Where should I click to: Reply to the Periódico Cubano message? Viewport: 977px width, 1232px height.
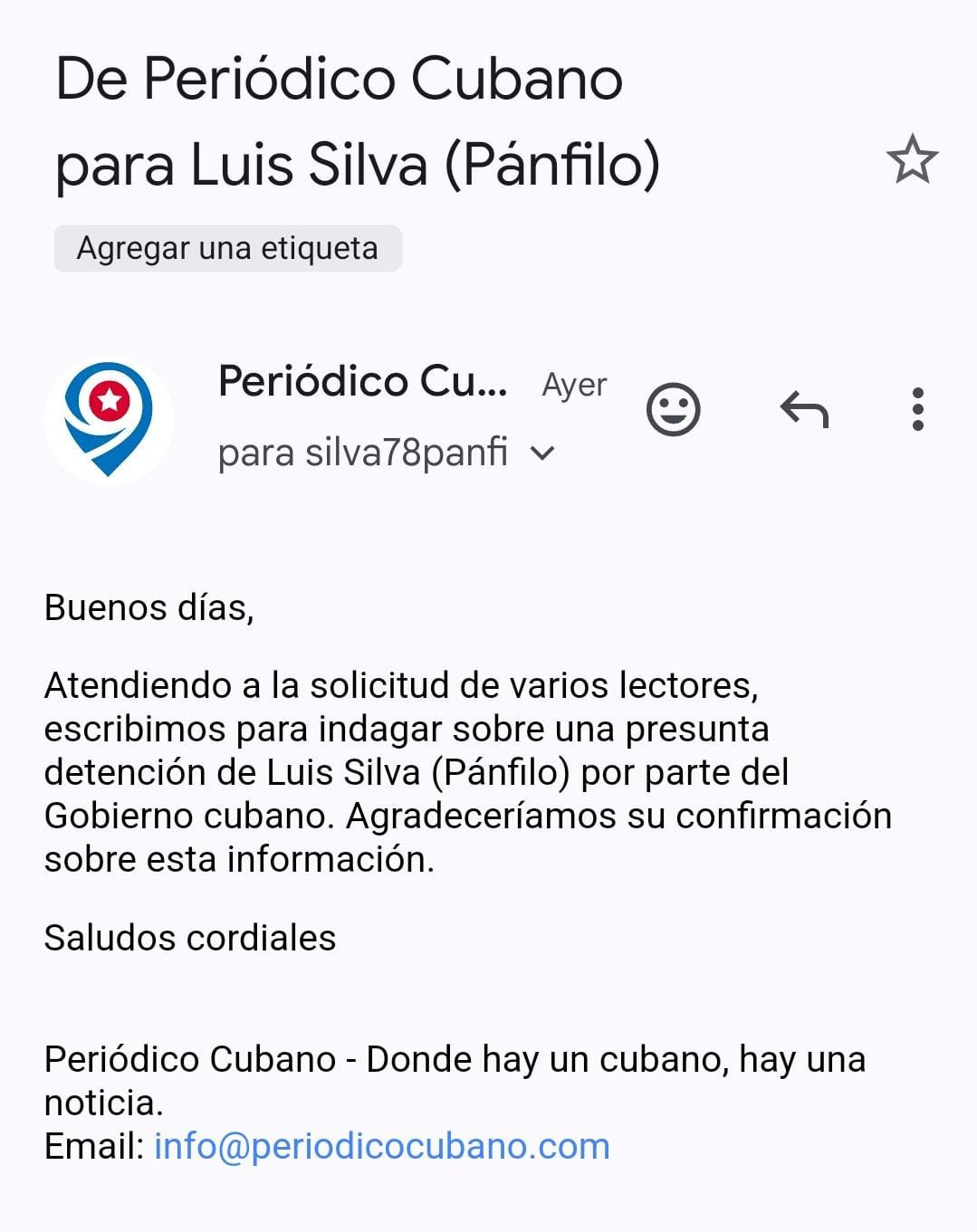point(804,409)
